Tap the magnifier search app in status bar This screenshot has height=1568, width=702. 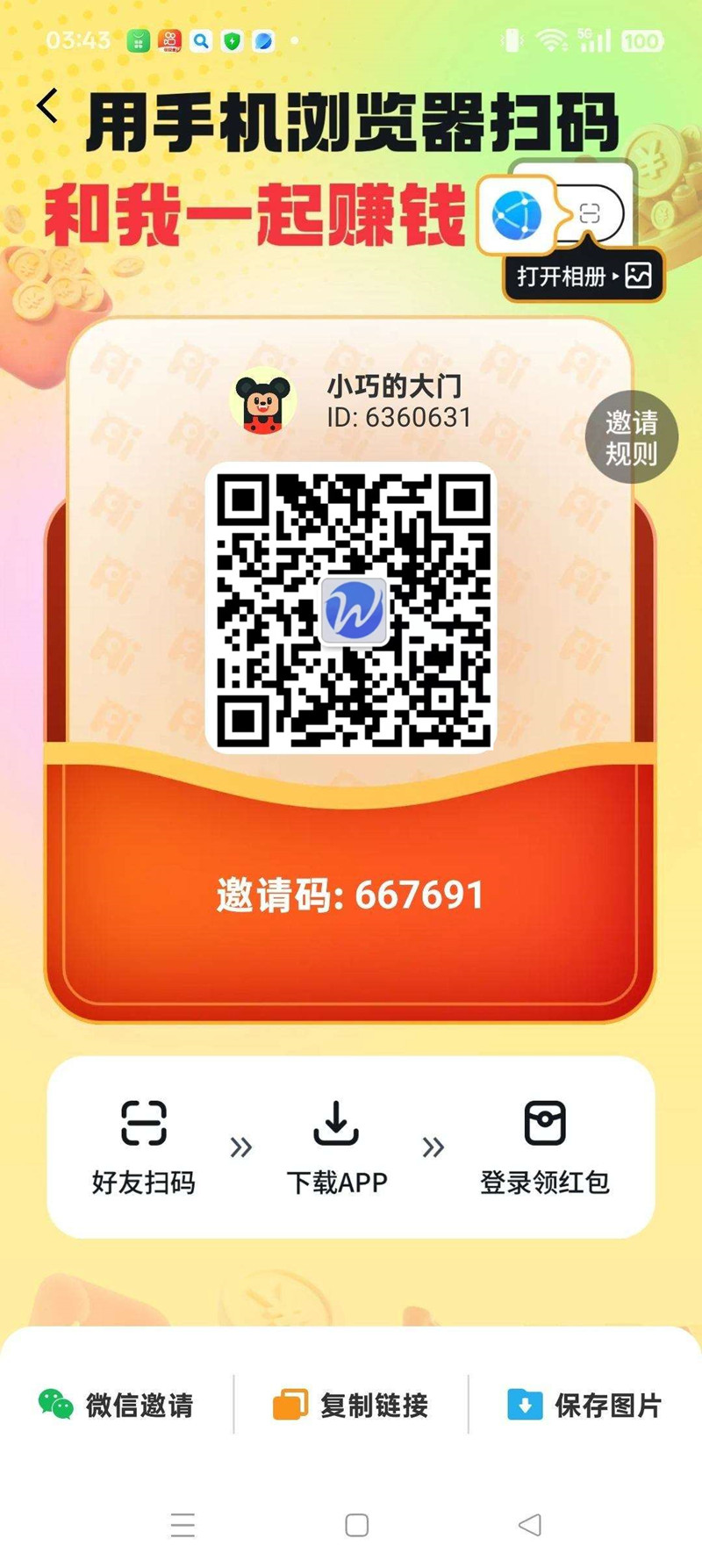tap(202, 40)
